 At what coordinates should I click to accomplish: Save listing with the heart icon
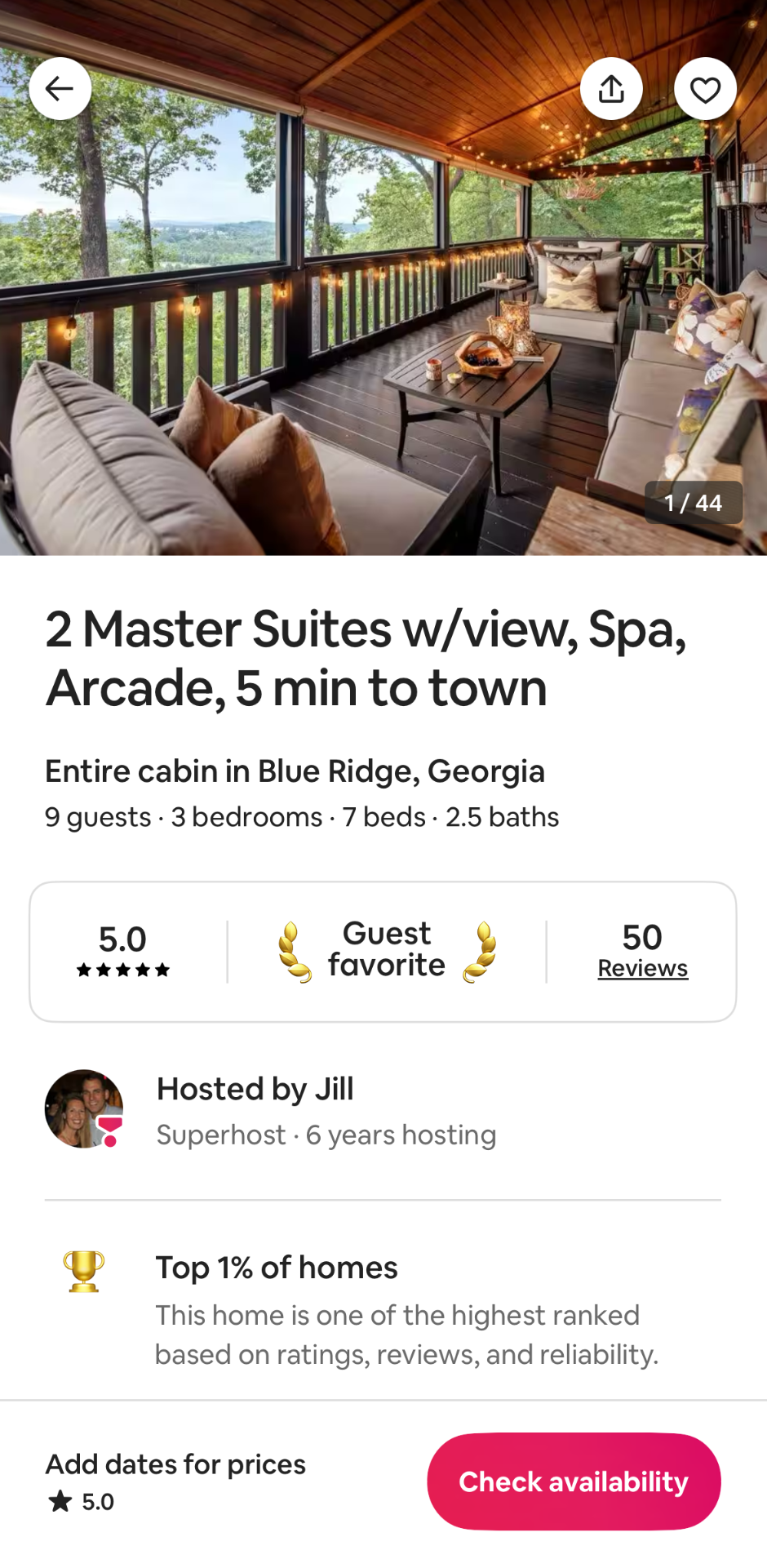(705, 88)
